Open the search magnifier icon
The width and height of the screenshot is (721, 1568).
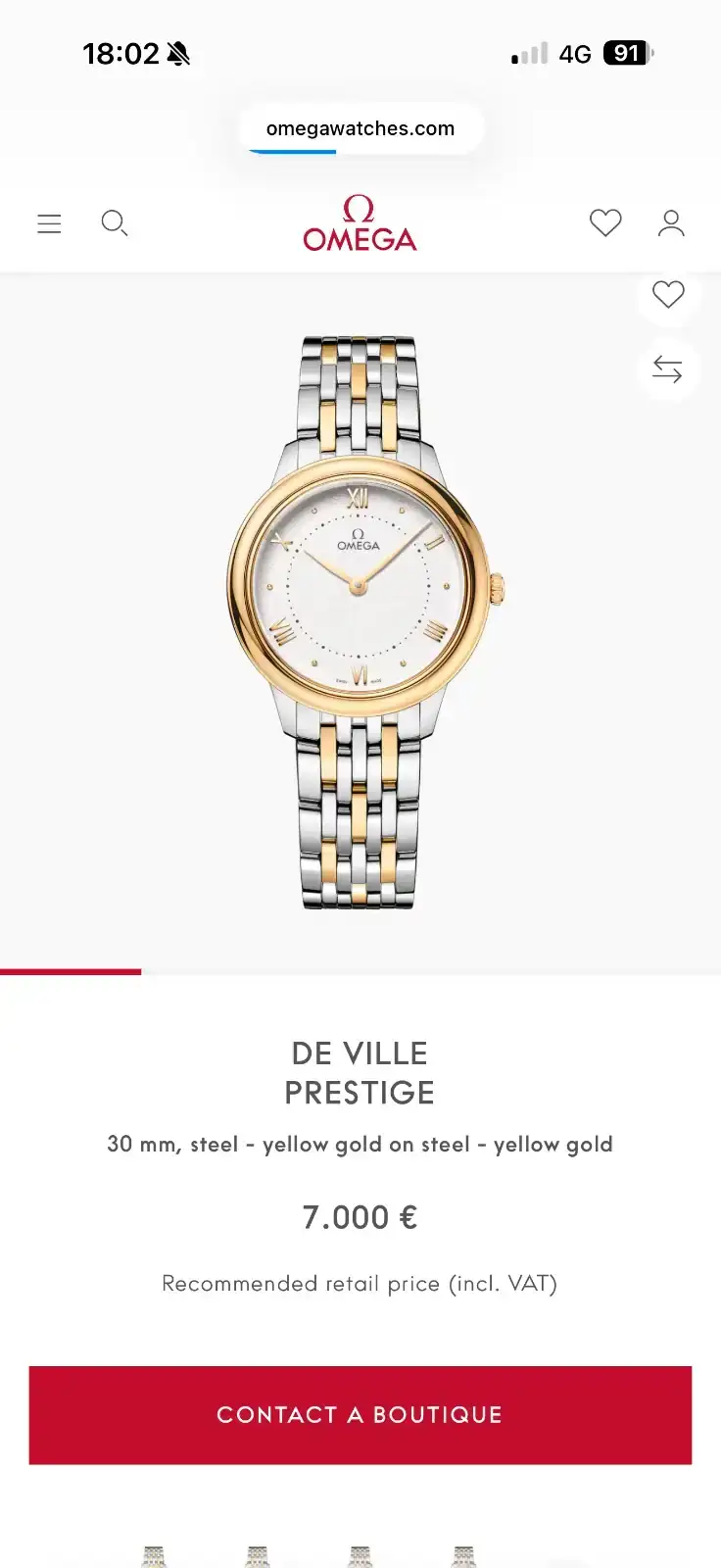pyautogui.click(x=115, y=223)
